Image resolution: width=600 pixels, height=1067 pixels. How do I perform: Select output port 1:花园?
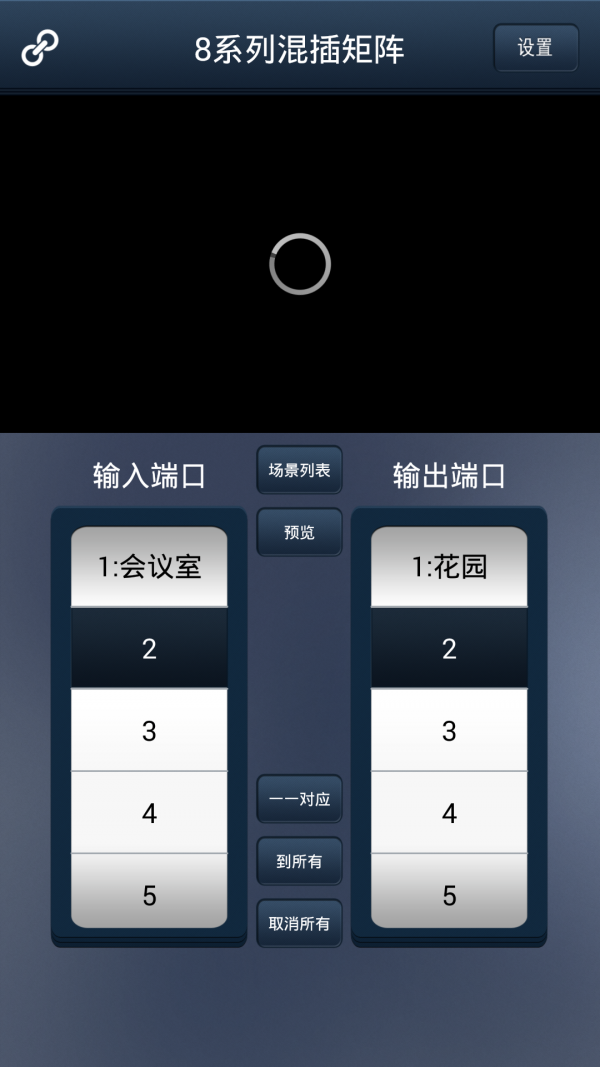tap(449, 567)
